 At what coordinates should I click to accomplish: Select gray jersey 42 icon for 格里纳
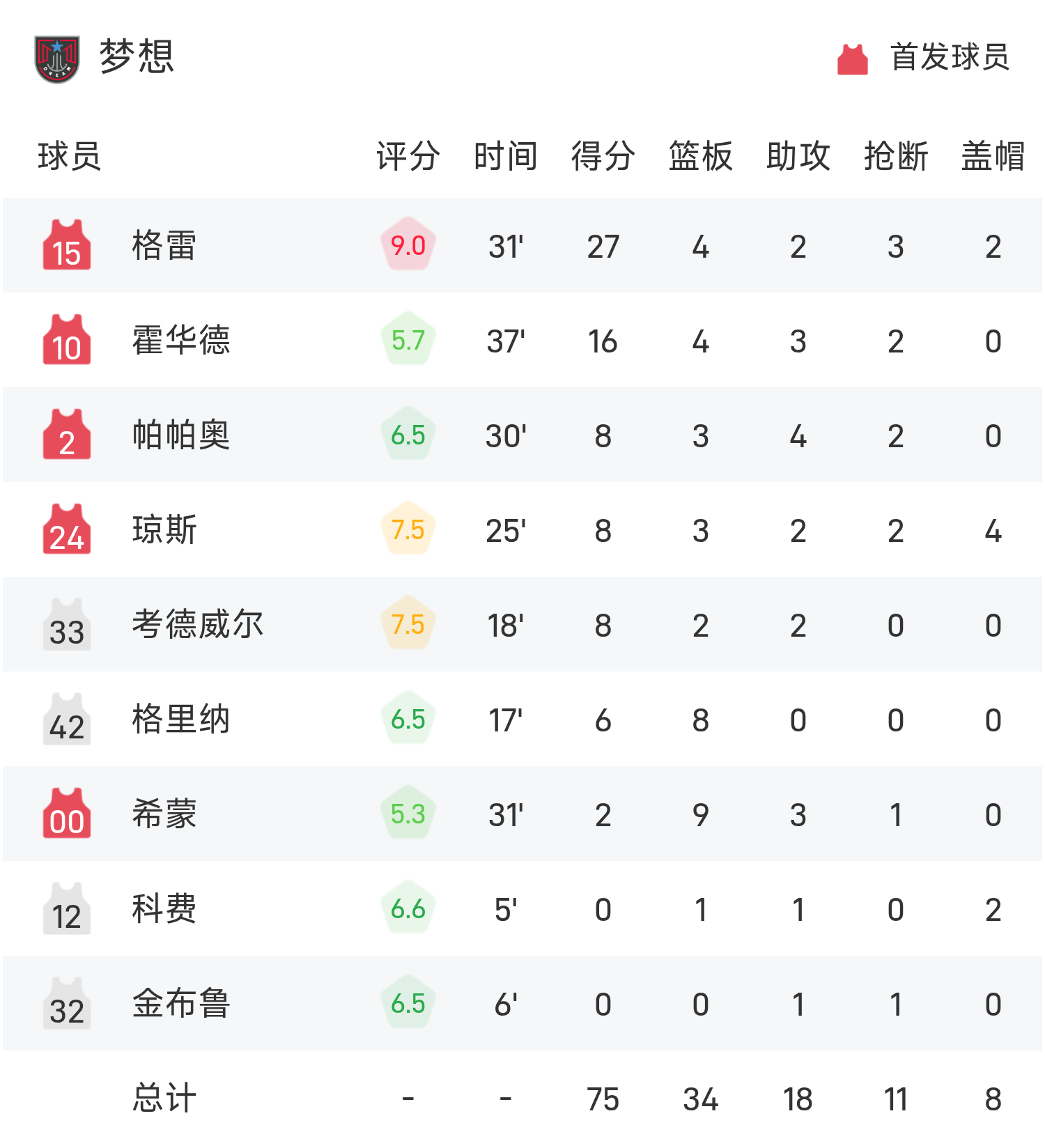click(65, 719)
